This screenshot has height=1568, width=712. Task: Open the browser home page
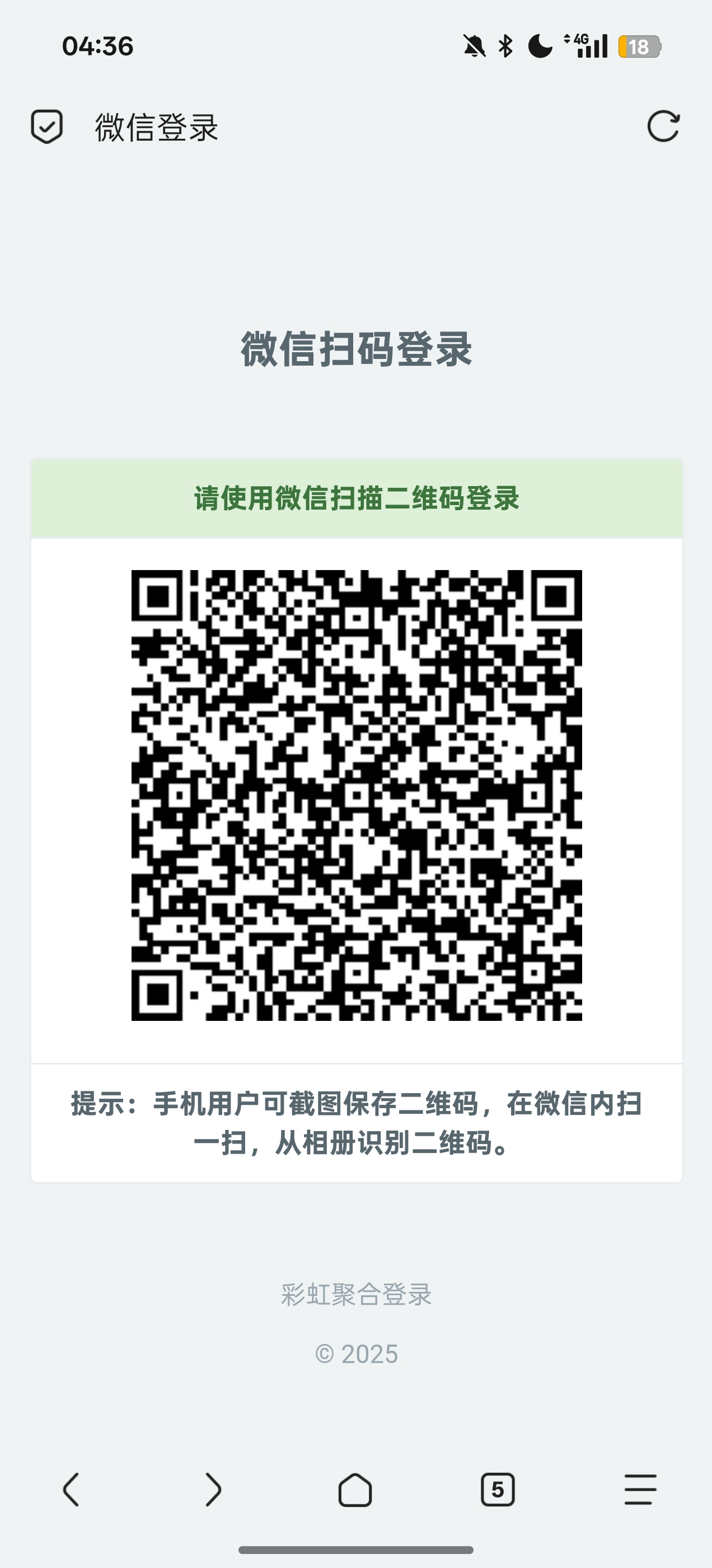355,1490
